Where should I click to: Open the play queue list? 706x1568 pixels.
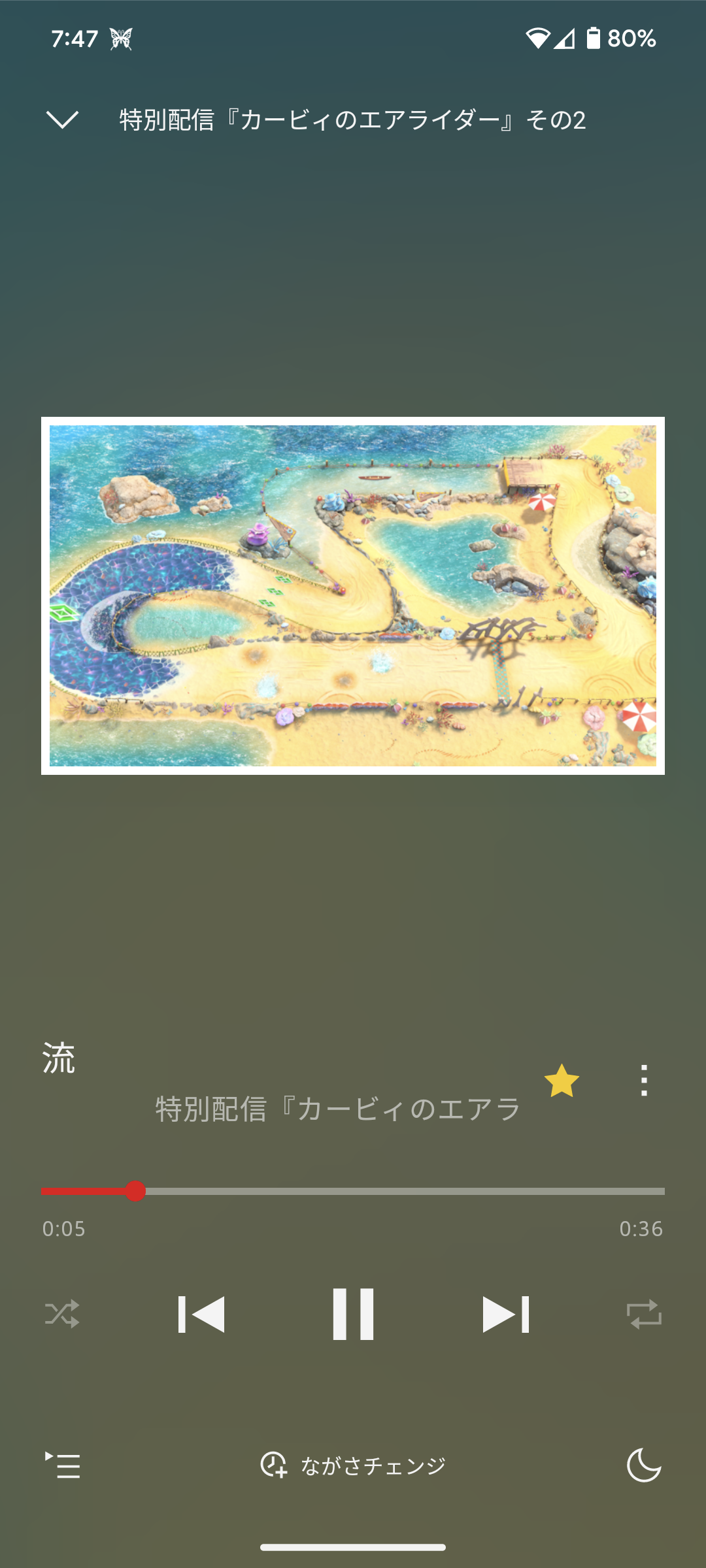coord(63,1465)
